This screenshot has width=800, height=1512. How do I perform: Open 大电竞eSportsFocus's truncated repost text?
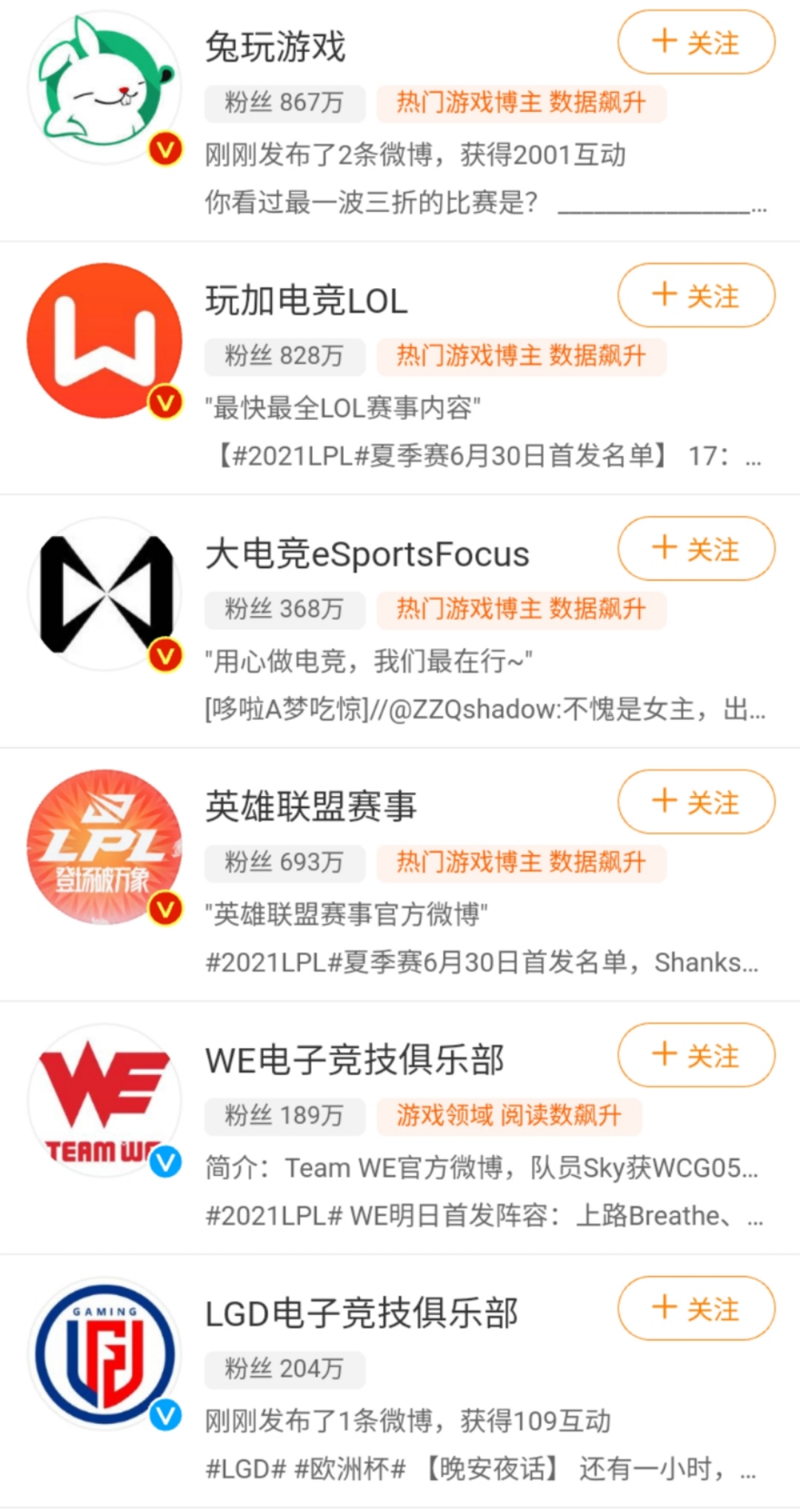click(x=481, y=711)
